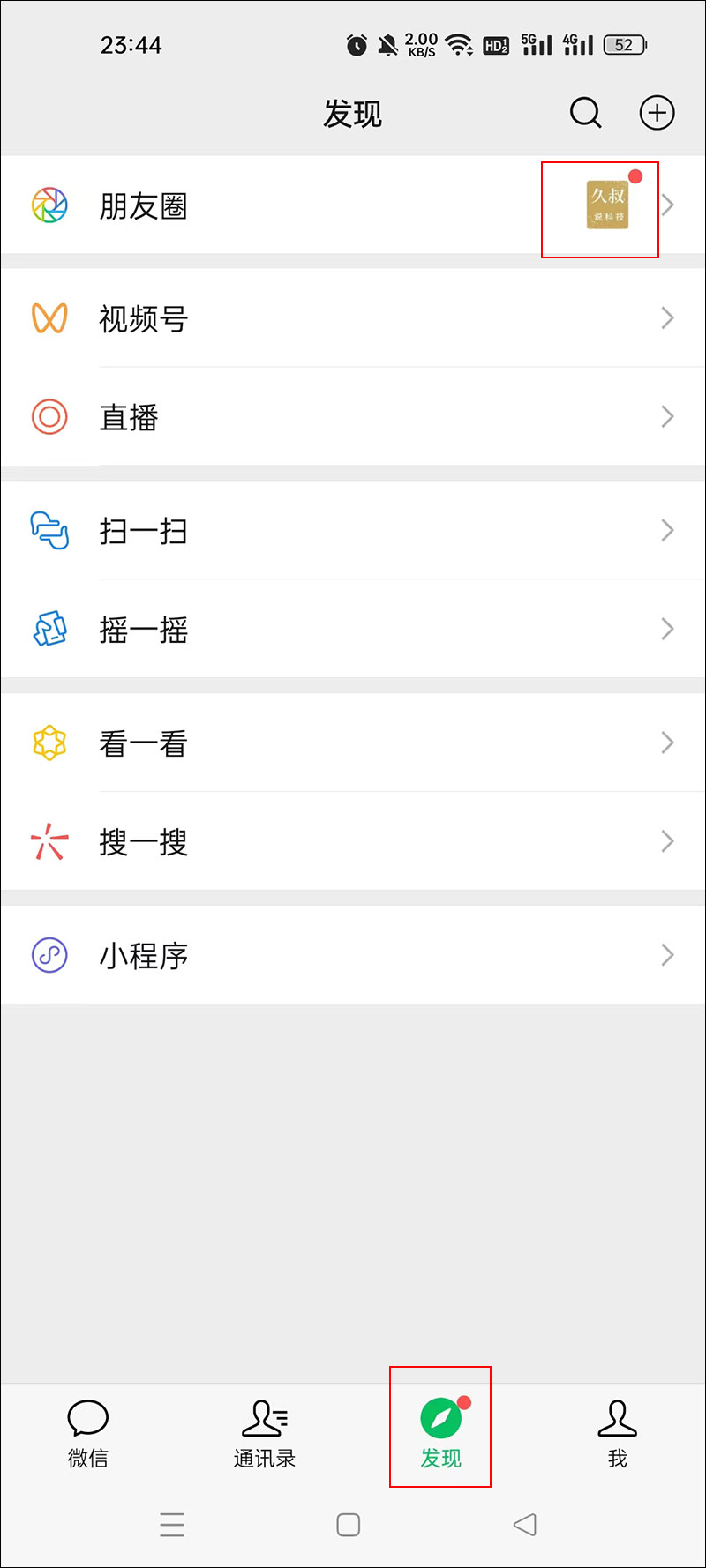Open Moments (朋友圈)
Screen dimensions: 706x1568
pos(144,205)
